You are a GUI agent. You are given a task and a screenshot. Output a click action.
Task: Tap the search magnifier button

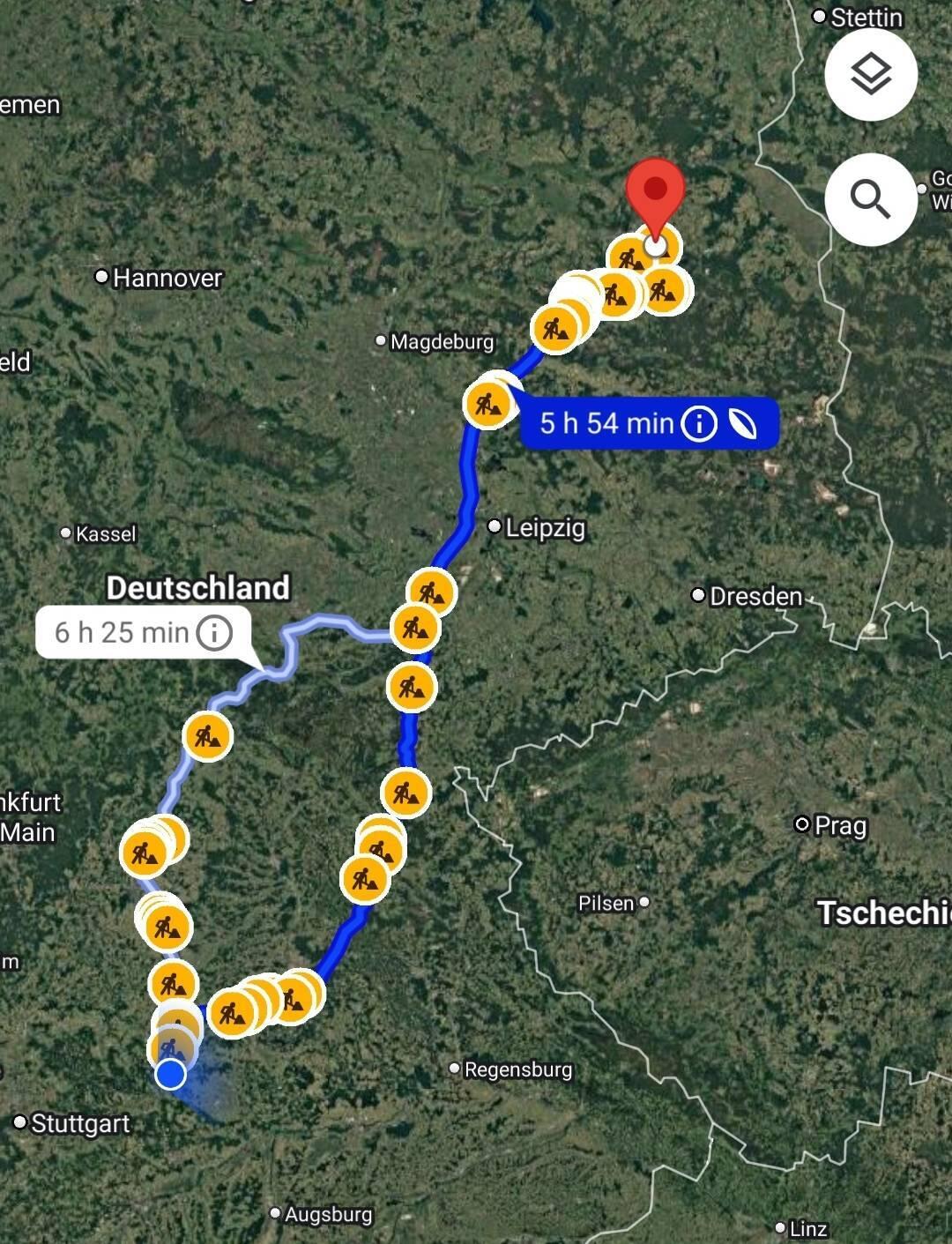pyautogui.click(x=871, y=199)
